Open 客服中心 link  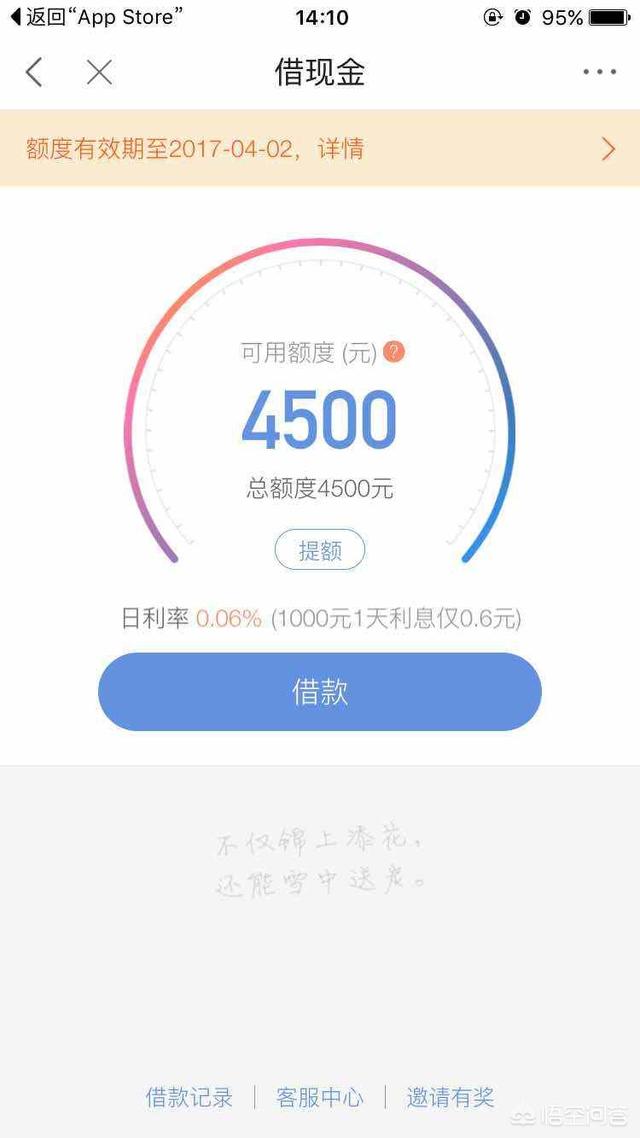pyautogui.click(x=320, y=1097)
